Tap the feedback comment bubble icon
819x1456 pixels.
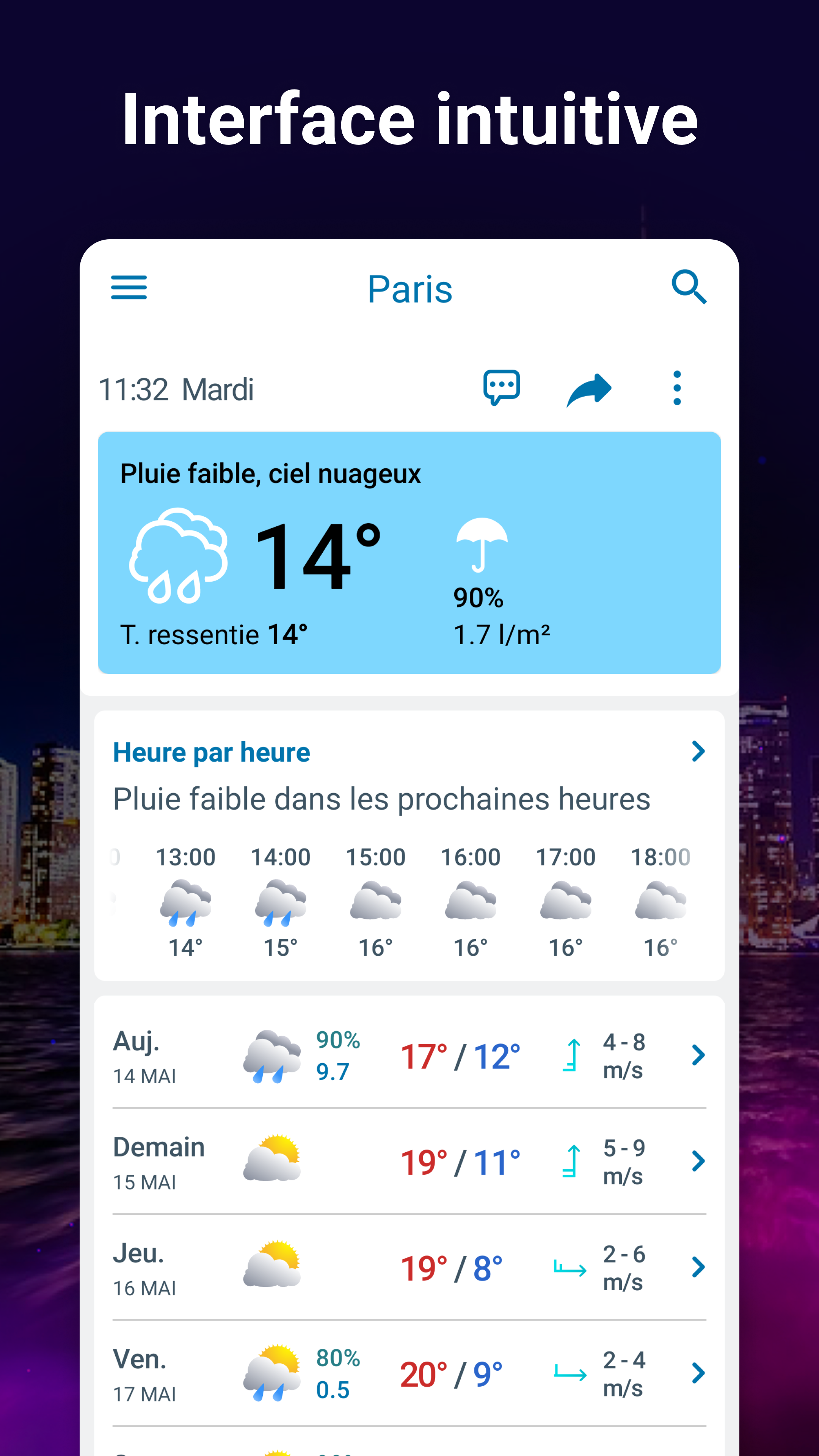(x=502, y=387)
